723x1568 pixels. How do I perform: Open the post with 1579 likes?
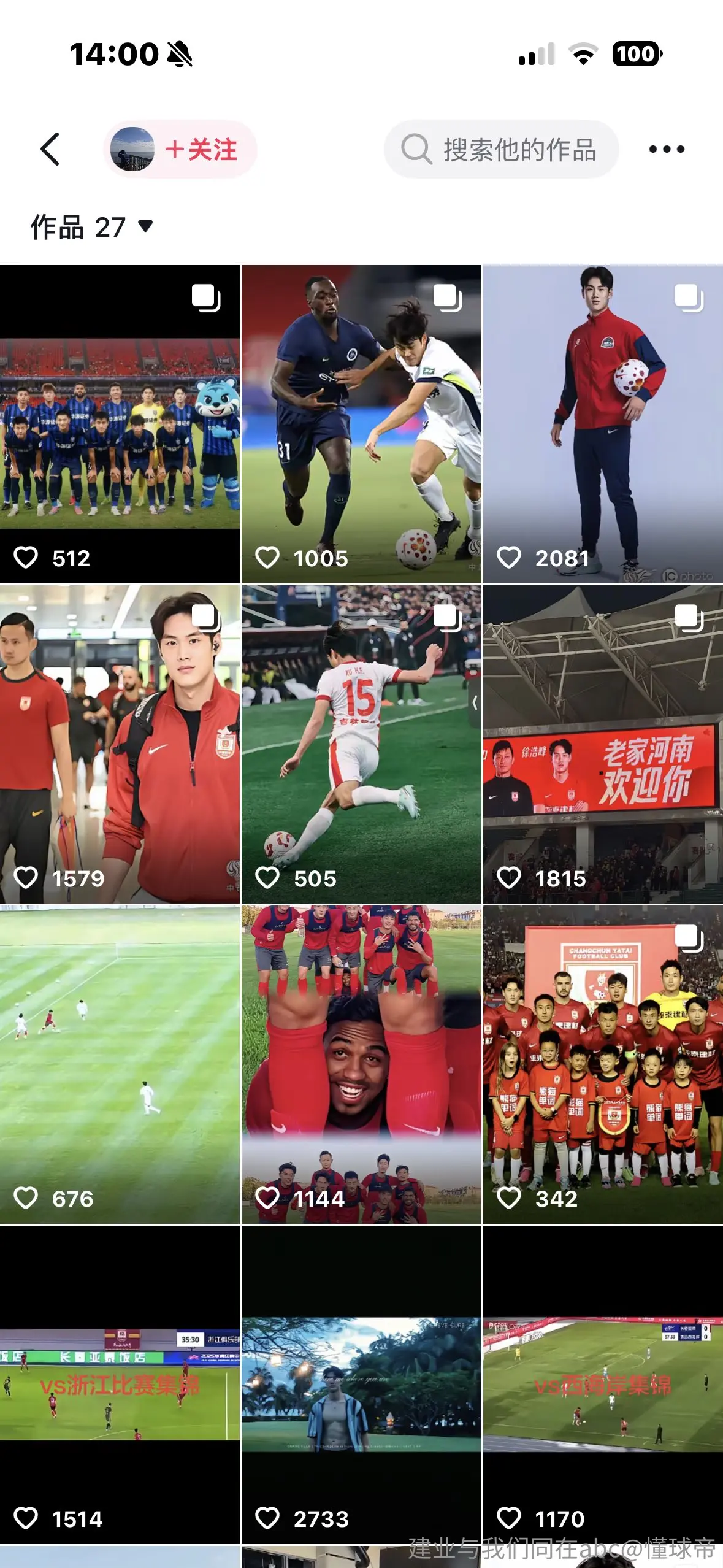pyautogui.click(x=120, y=744)
